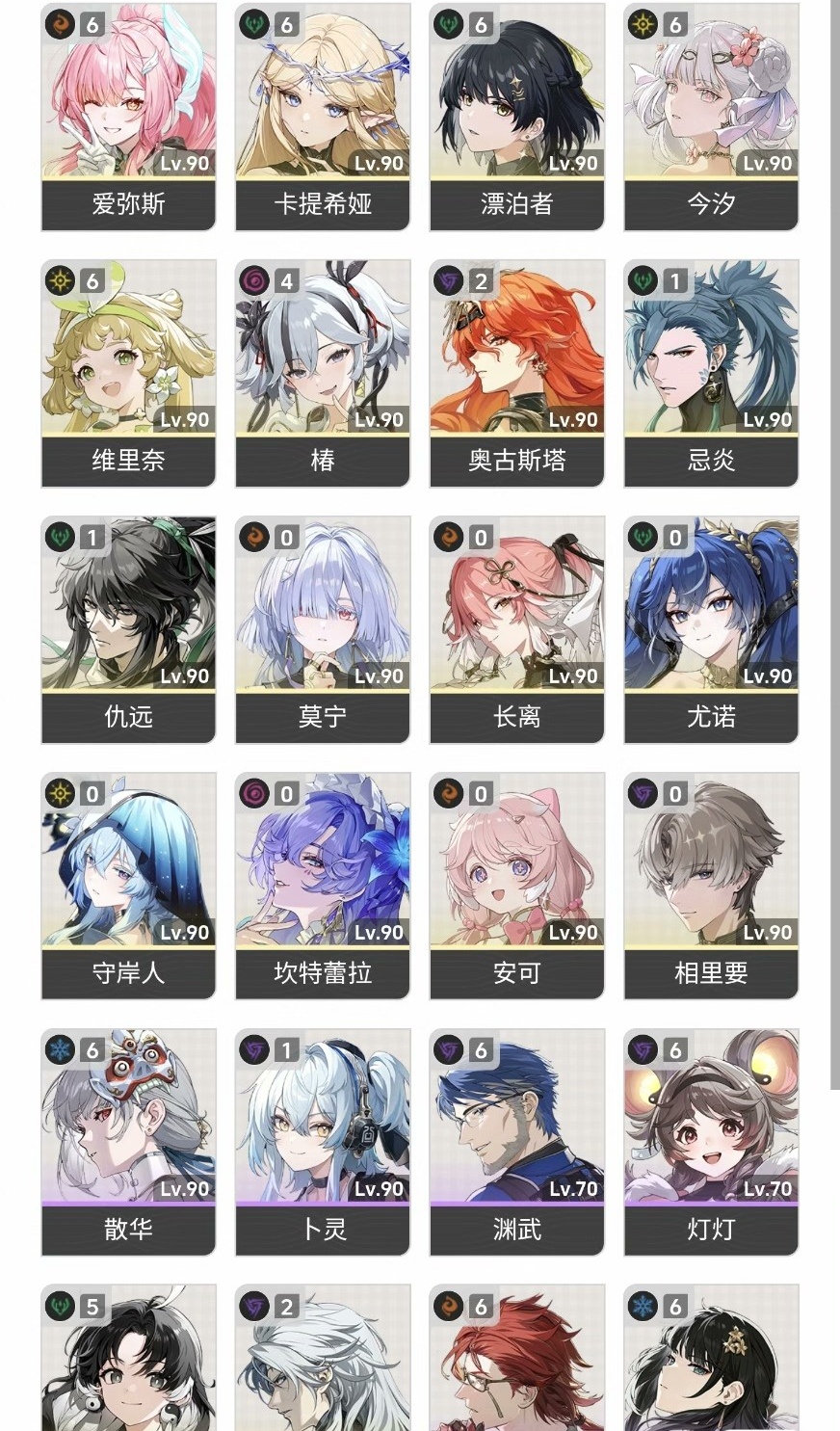Open the 爱弥斯 character card
Image resolution: width=840 pixels, height=1431 pixels.
point(128,116)
